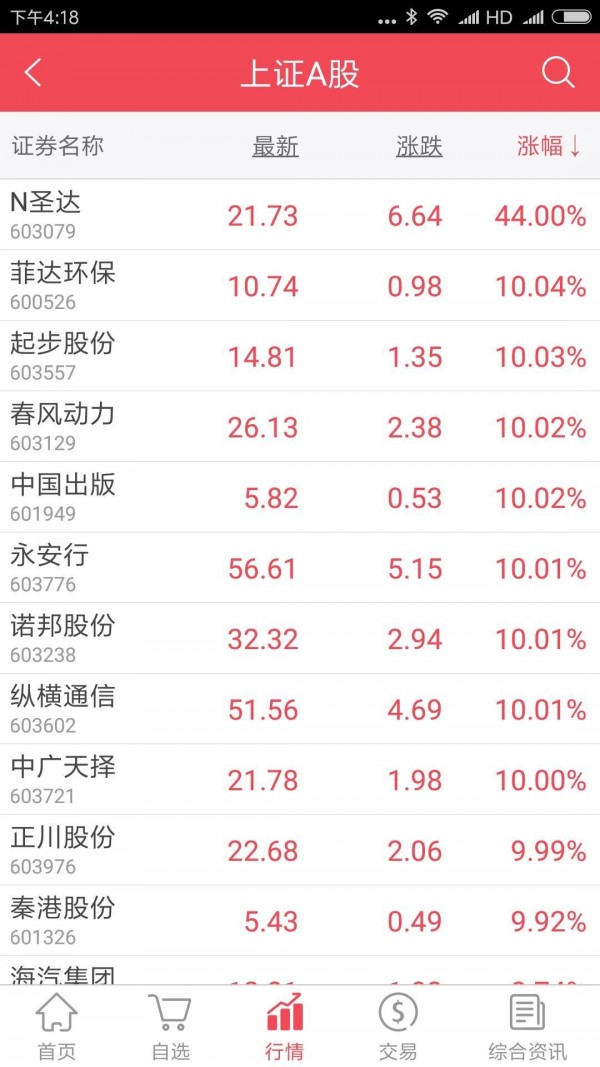Go to the 自选 watchlist tab
Viewport: 600px width, 1067px height.
pos(170,1026)
